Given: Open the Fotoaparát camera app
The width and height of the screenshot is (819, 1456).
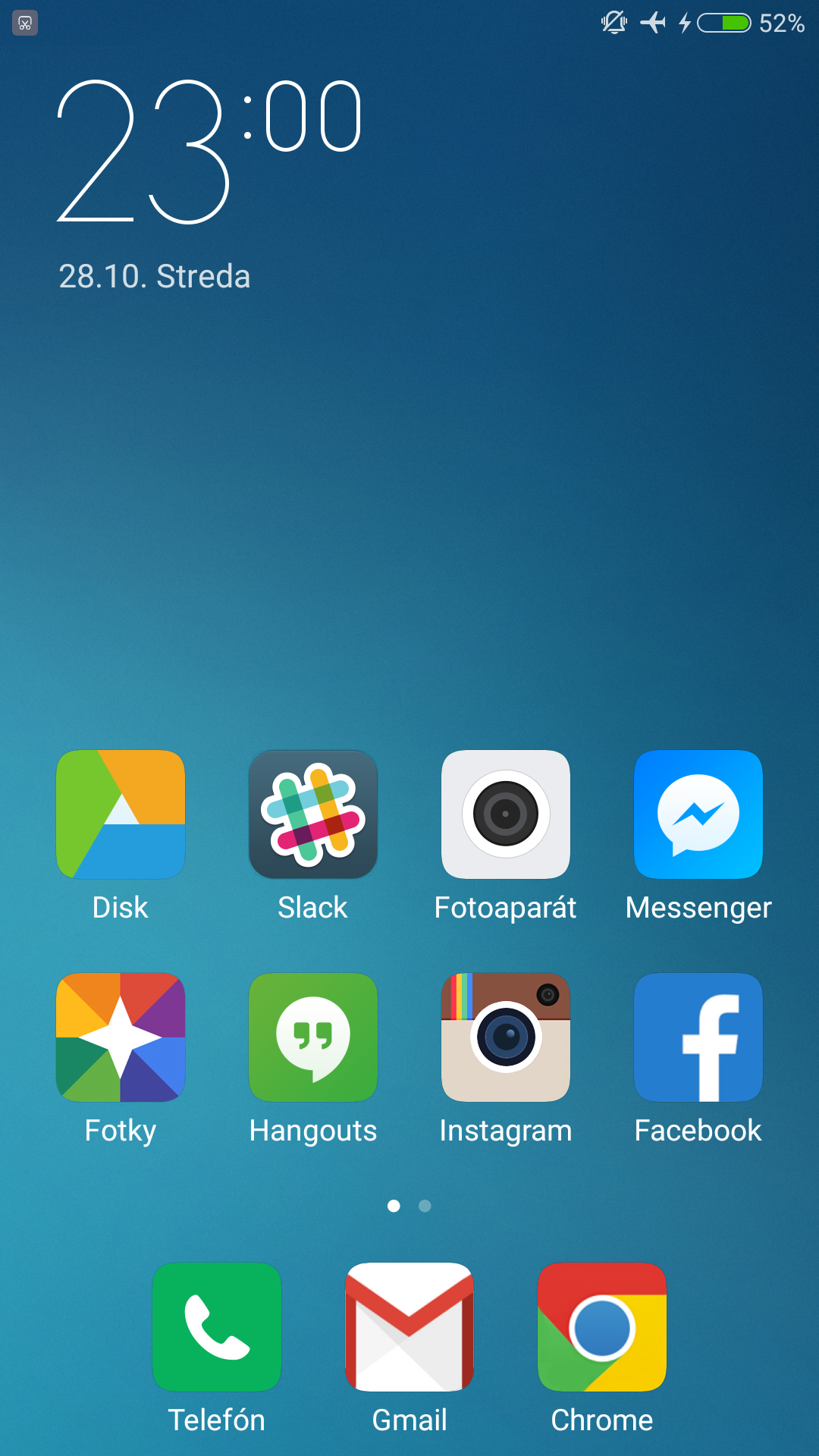Looking at the screenshot, I should (506, 814).
